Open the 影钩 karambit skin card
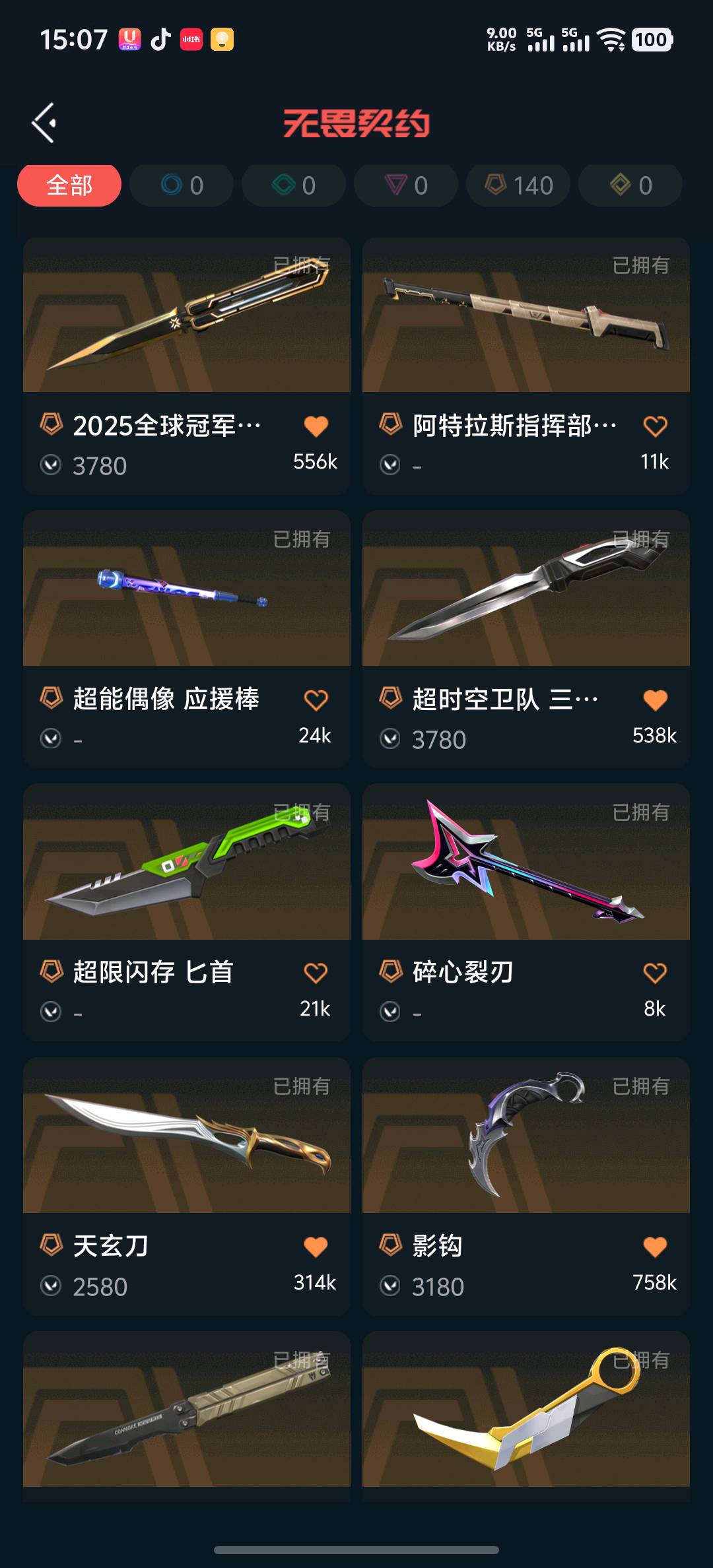The height and width of the screenshot is (1568, 713). [526, 1135]
